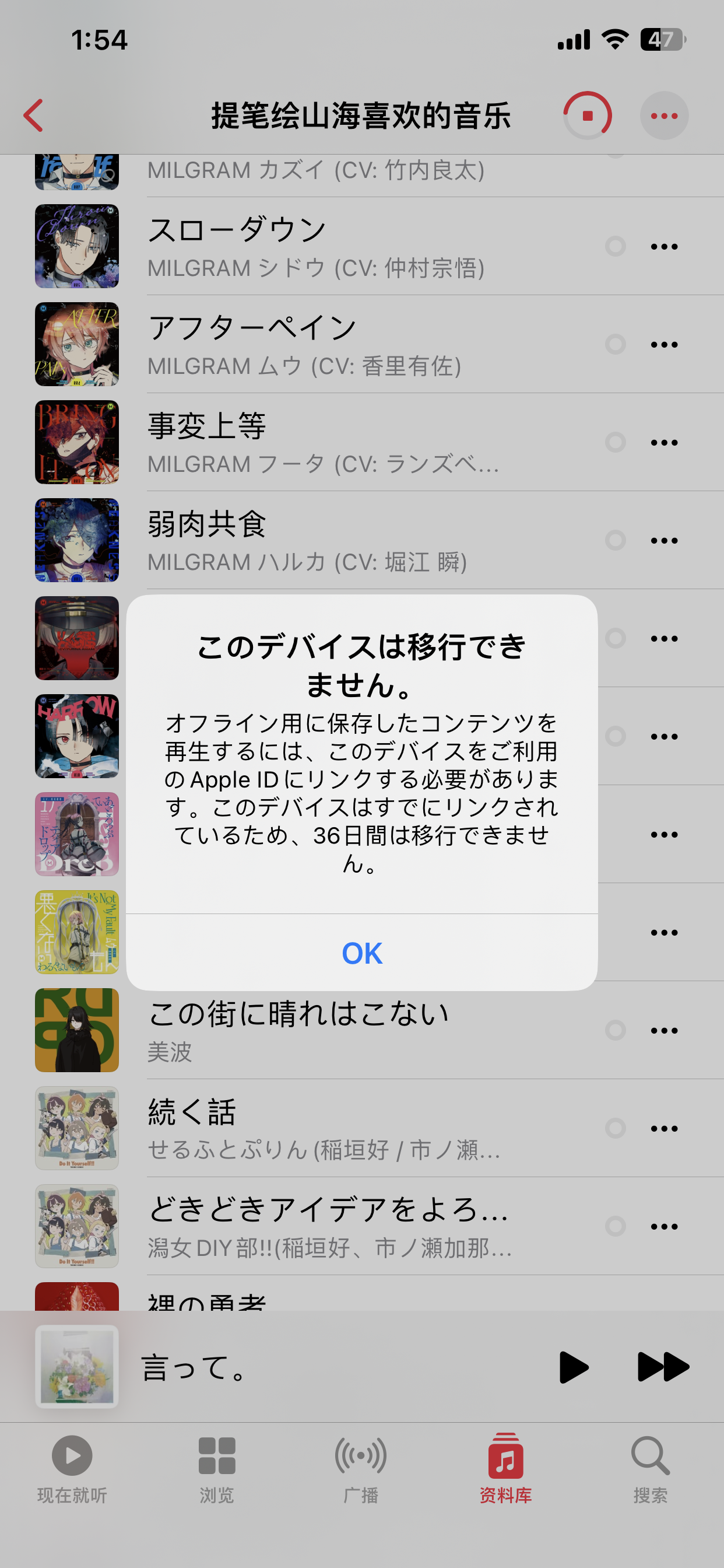The height and width of the screenshot is (1568, 724).
Task: Open options for 続く話
Action: 664,1129
